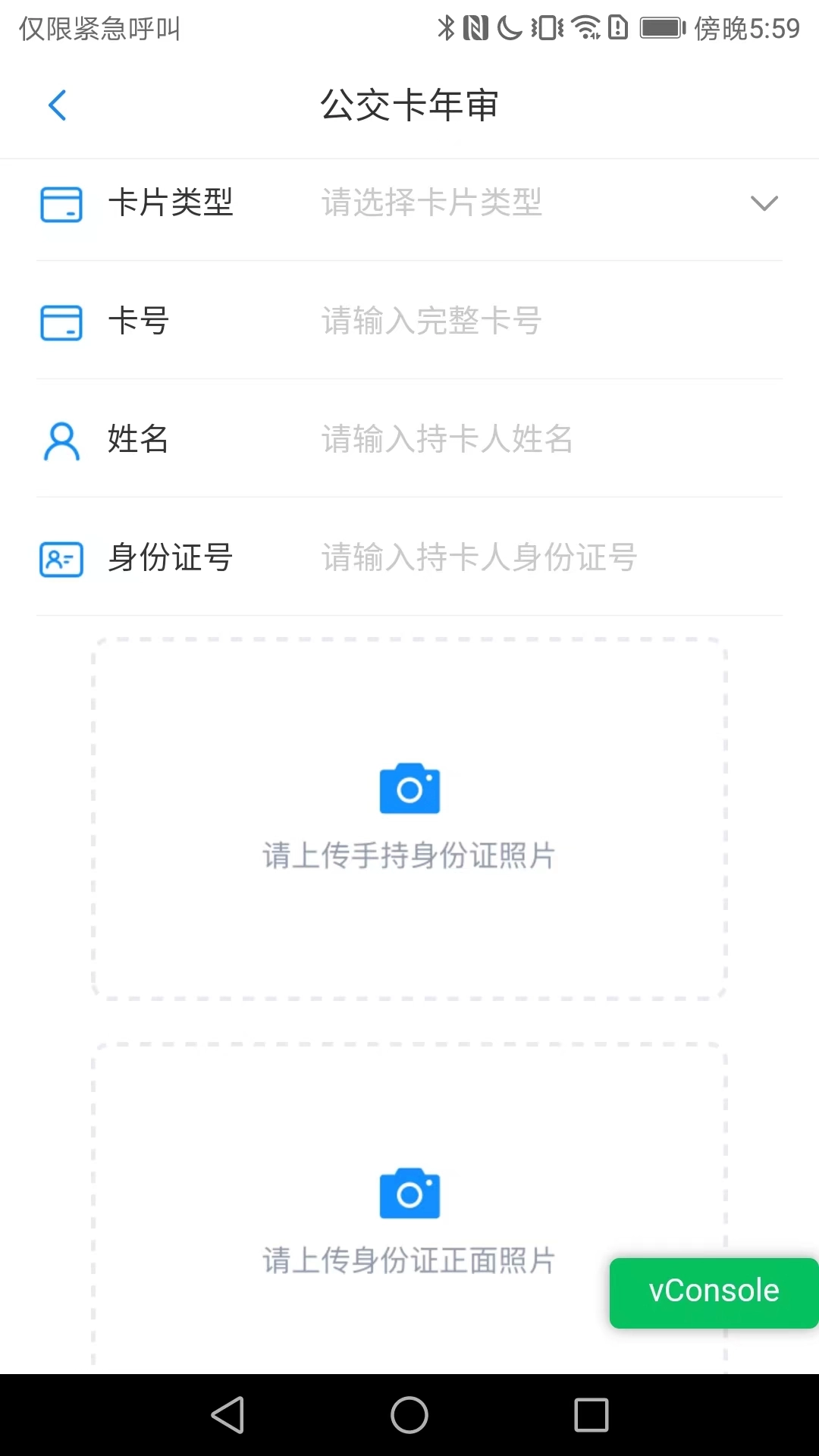Screen dimensions: 819x1456
Task: Open the Wi-Fi status icon area
Action: tap(585, 27)
